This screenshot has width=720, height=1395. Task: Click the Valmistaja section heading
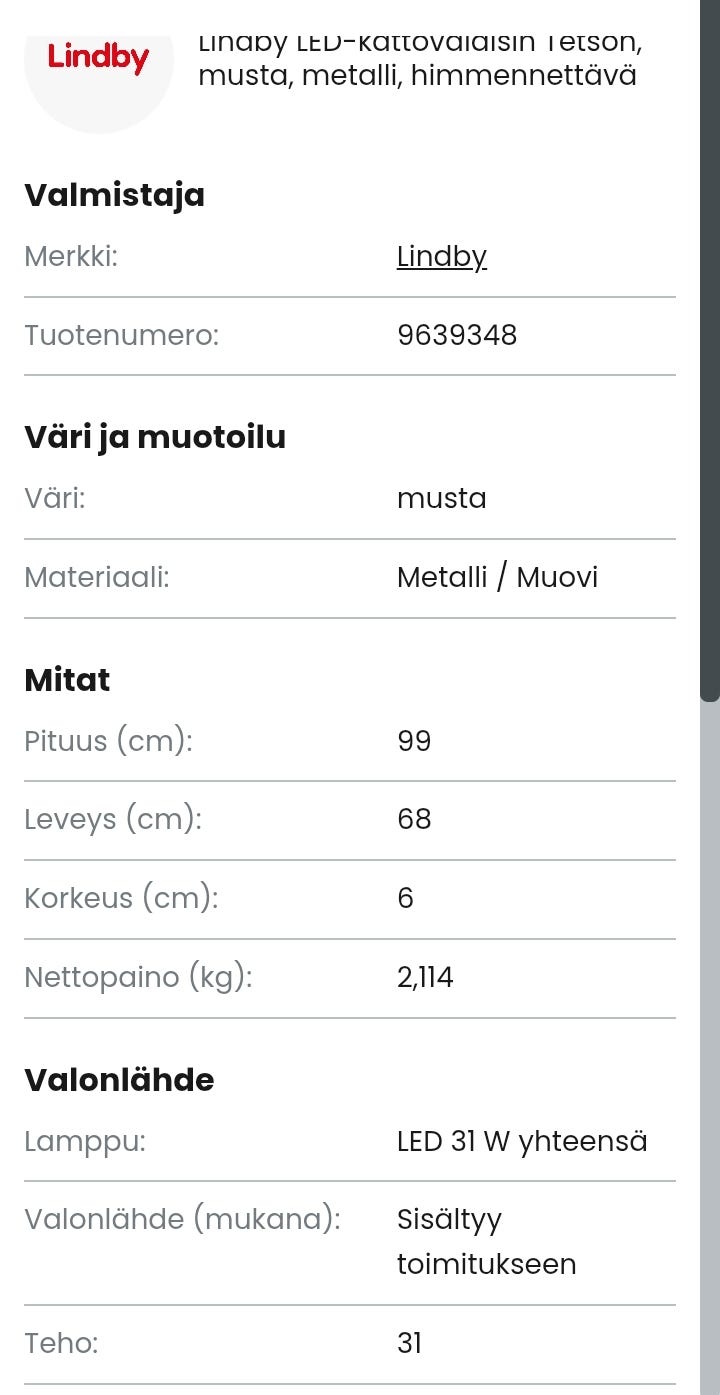point(114,195)
